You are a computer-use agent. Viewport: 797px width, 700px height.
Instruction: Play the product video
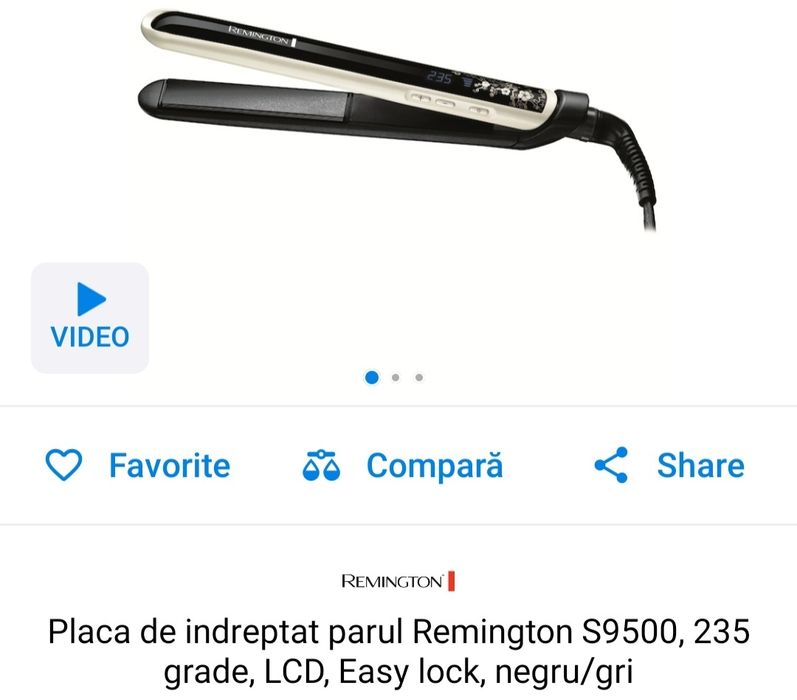tap(90, 317)
